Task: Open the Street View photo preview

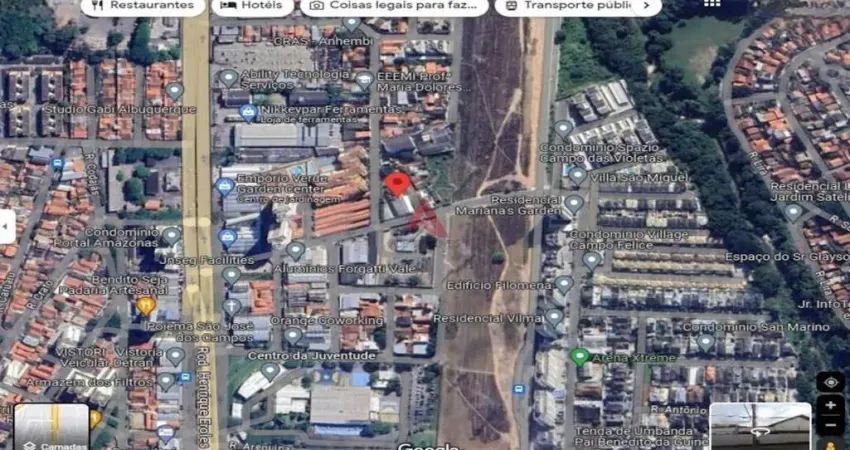Action: pyautogui.click(x=760, y=428)
